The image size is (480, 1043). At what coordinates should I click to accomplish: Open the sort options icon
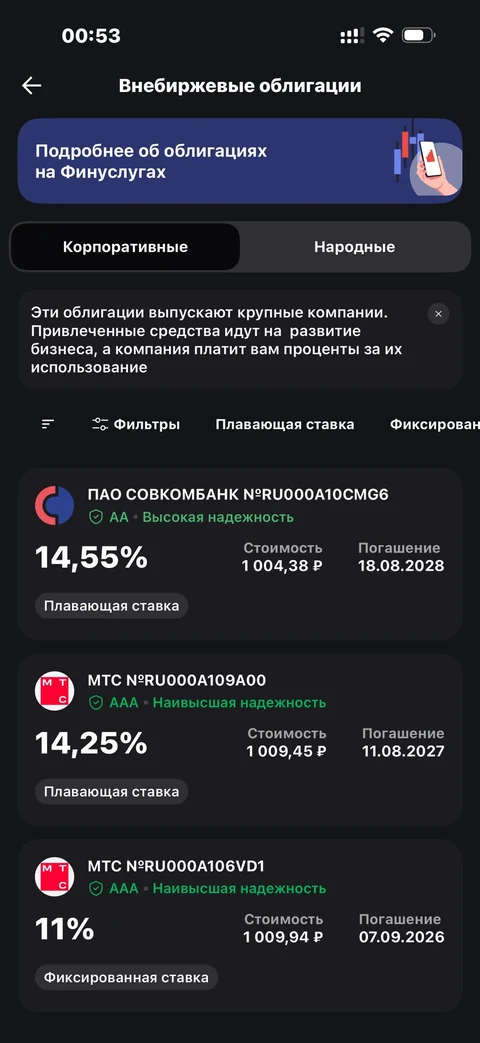[x=47, y=424]
